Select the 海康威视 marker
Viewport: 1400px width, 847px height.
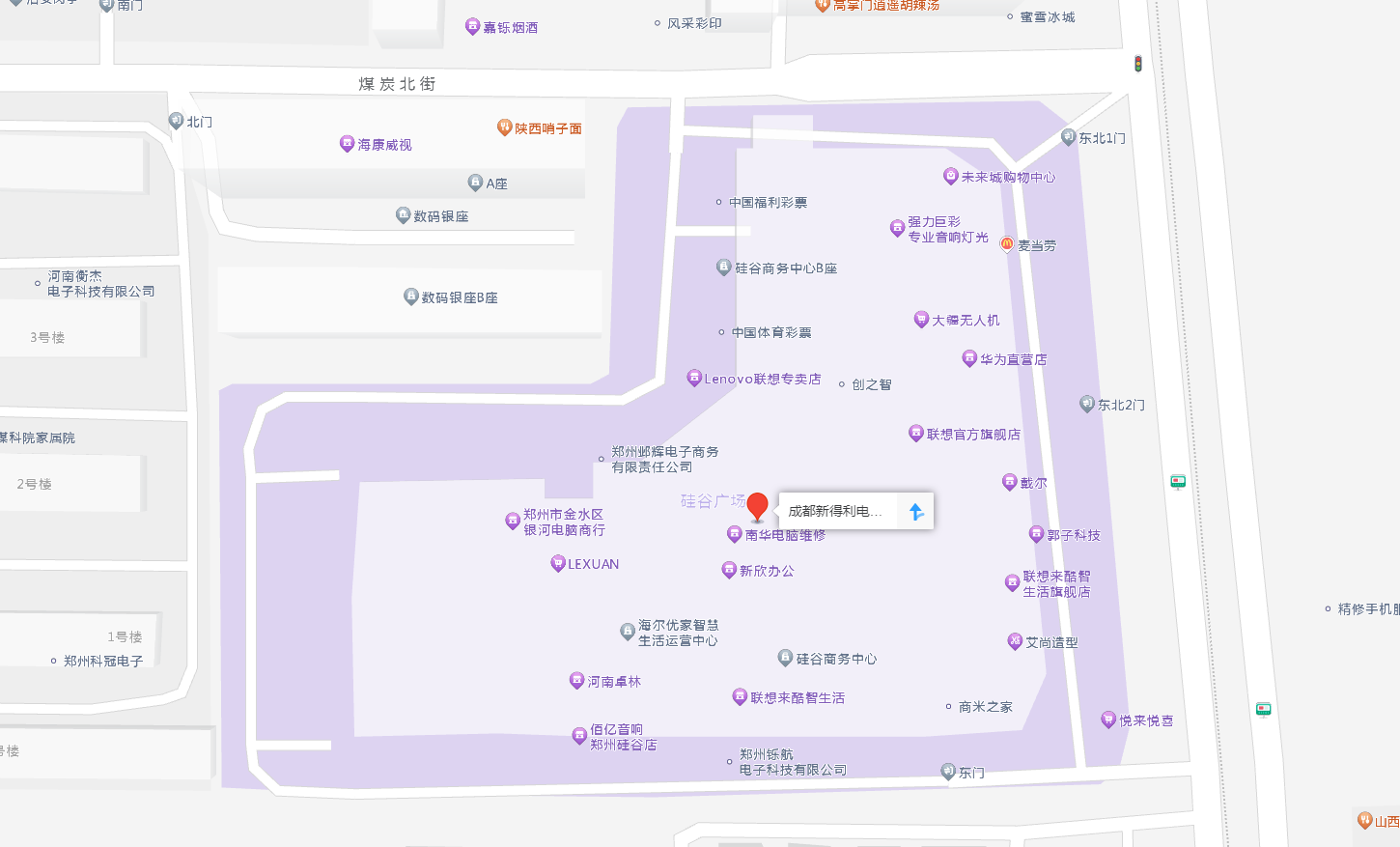click(347, 143)
